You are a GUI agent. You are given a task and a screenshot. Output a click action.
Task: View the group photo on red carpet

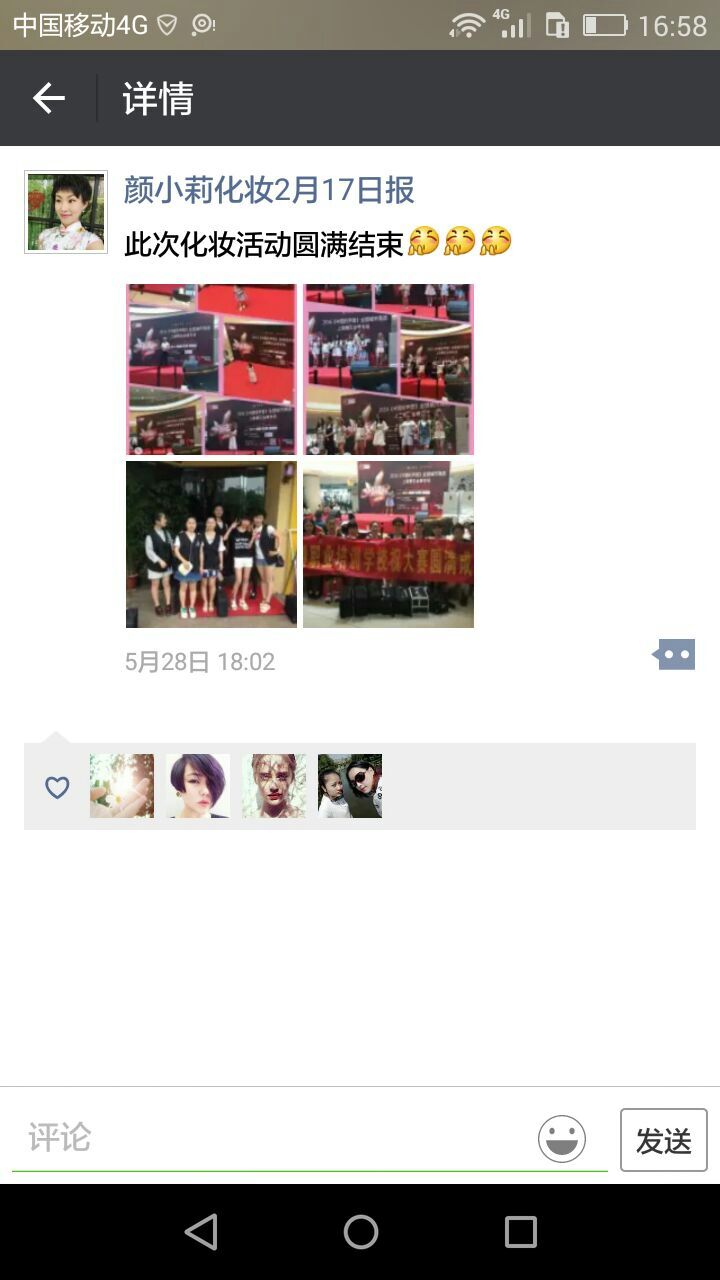click(211, 544)
